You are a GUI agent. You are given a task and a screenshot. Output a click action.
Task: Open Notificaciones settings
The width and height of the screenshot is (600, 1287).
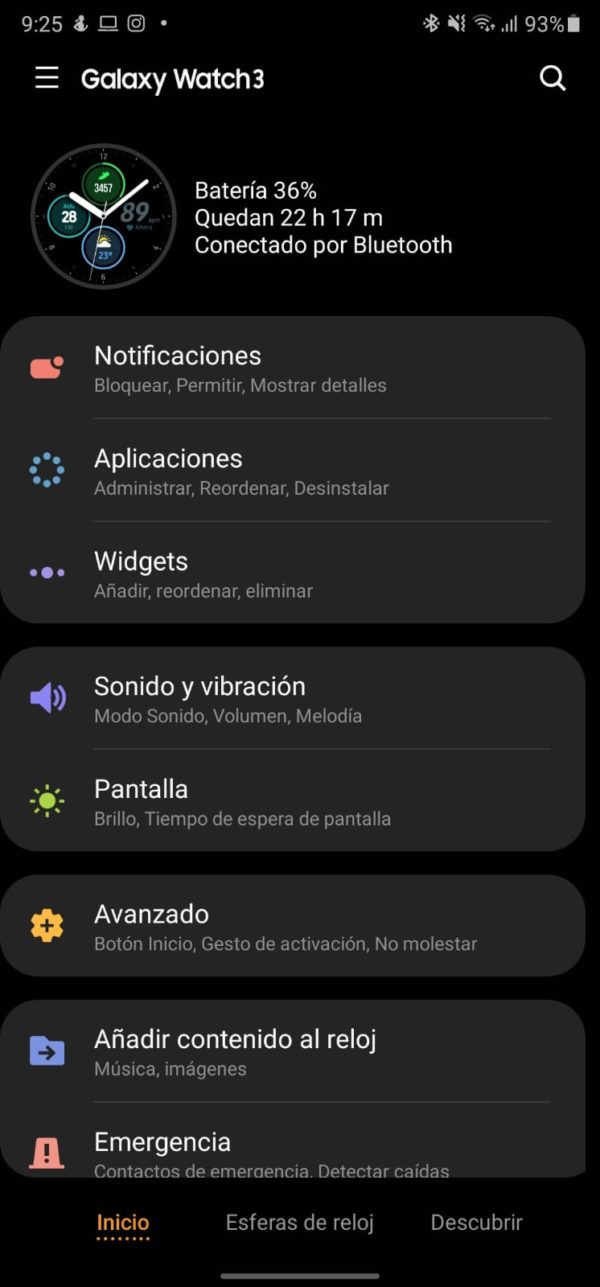coord(292,368)
